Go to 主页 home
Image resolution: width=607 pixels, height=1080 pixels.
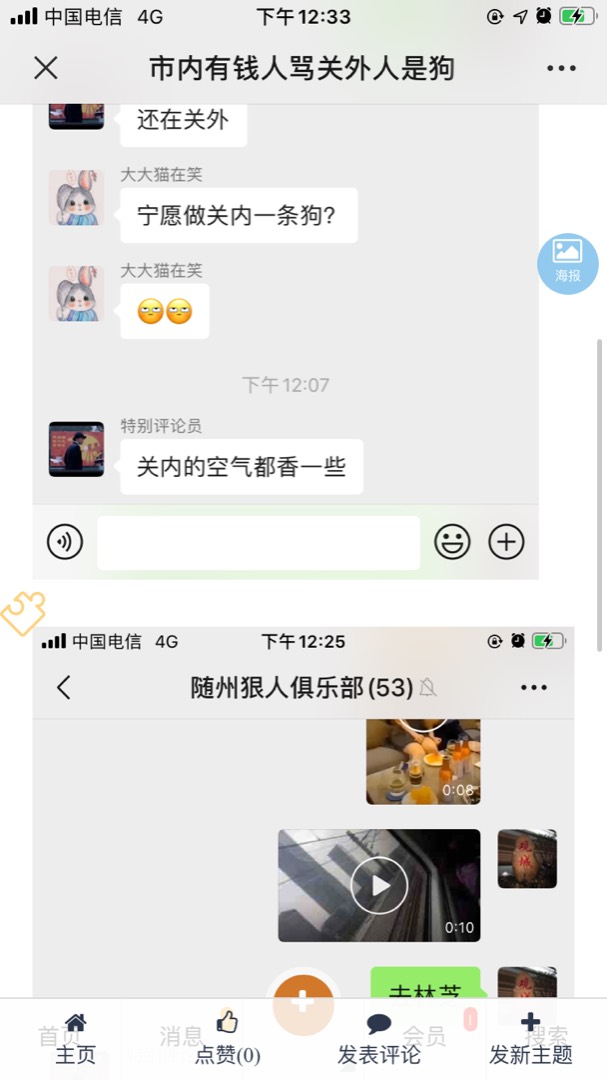click(75, 1039)
